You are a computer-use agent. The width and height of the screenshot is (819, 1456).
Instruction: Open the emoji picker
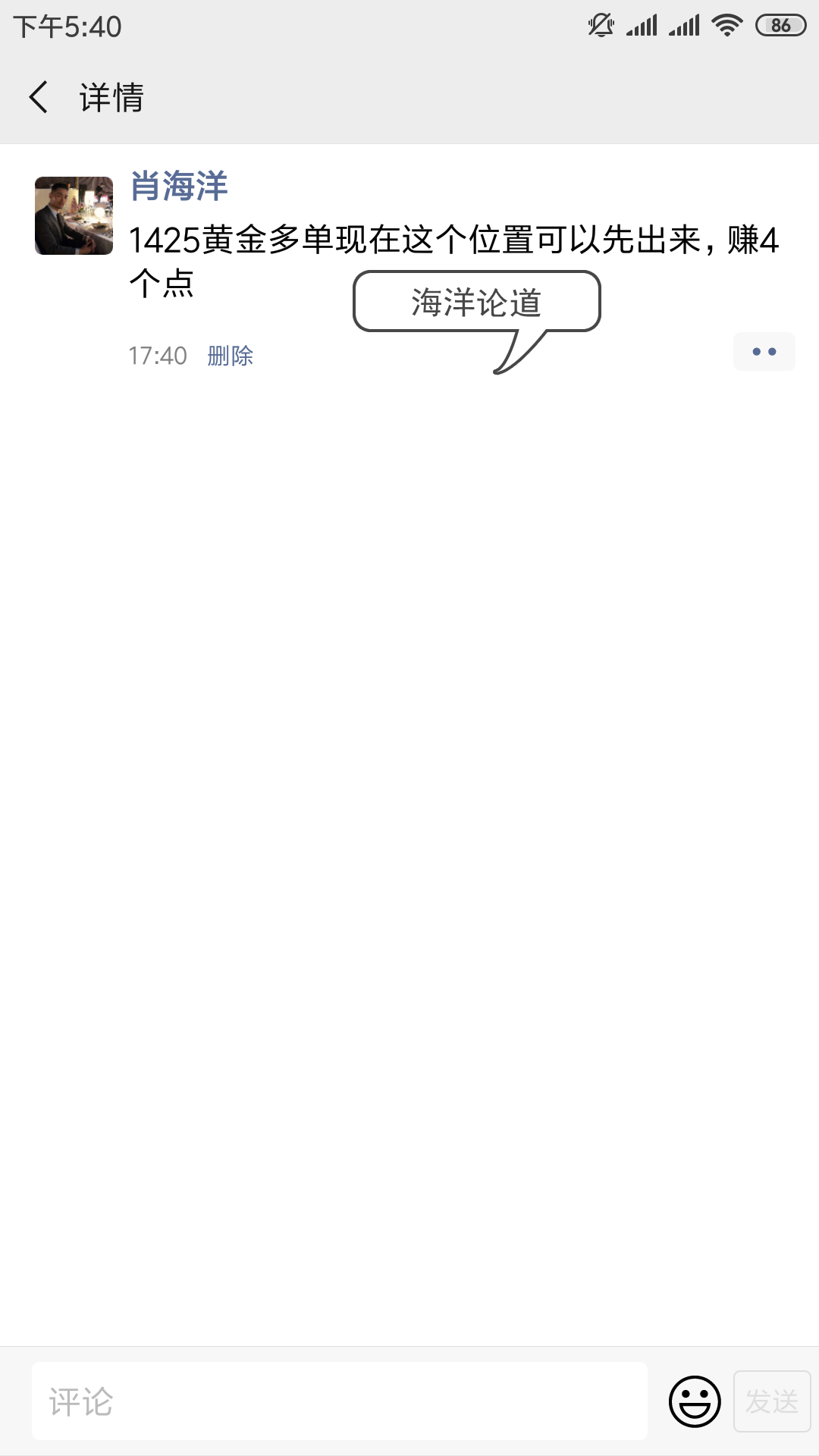pos(694,1401)
